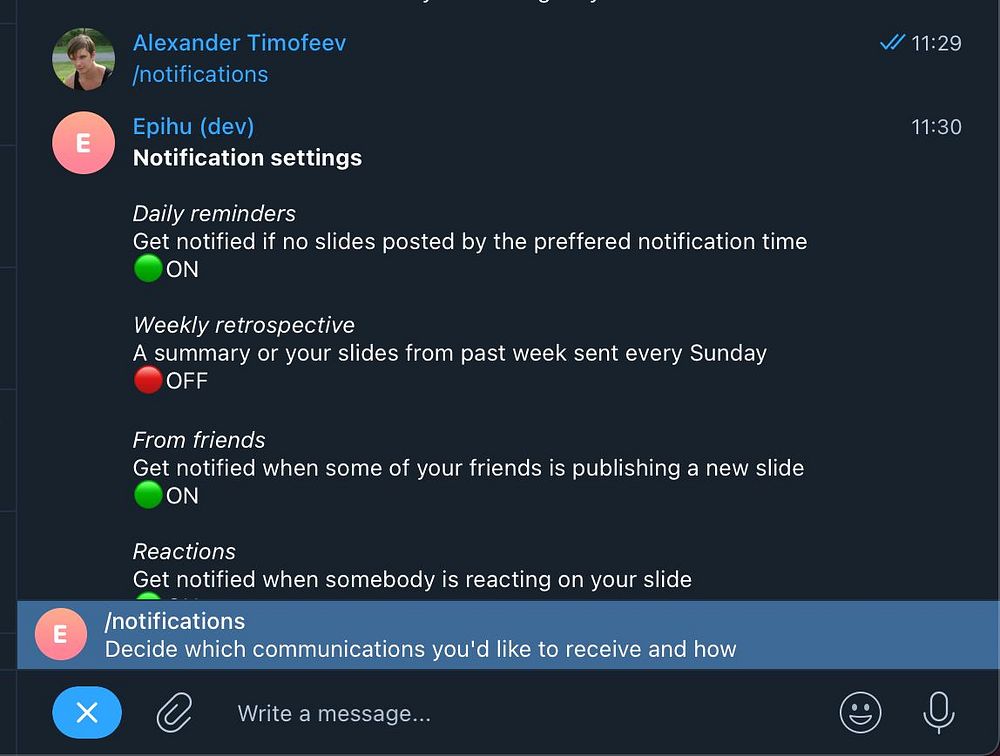
Task: Open Alexander Timofeev's profile photo
Action: coord(83,59)
